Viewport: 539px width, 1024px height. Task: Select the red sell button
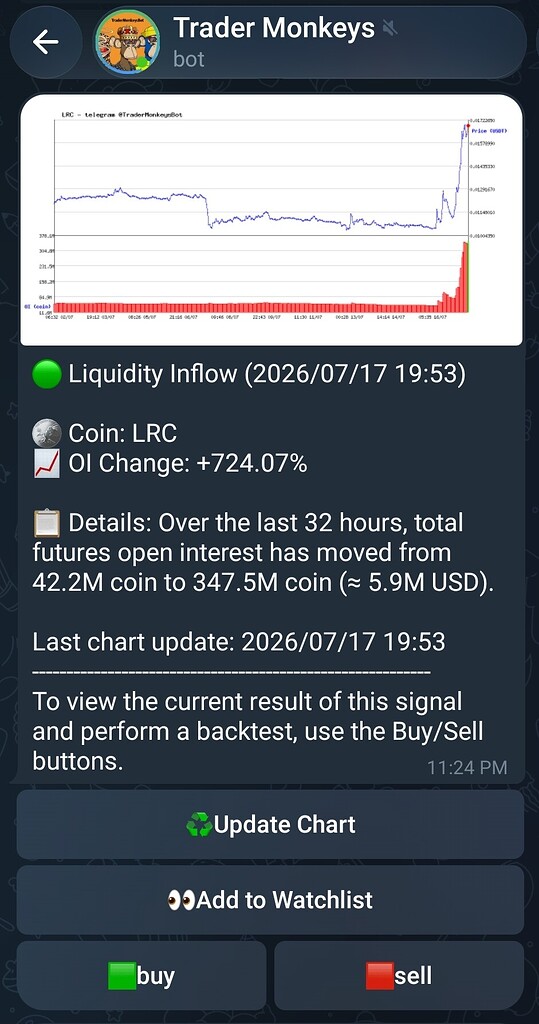[x=399, y=976]
